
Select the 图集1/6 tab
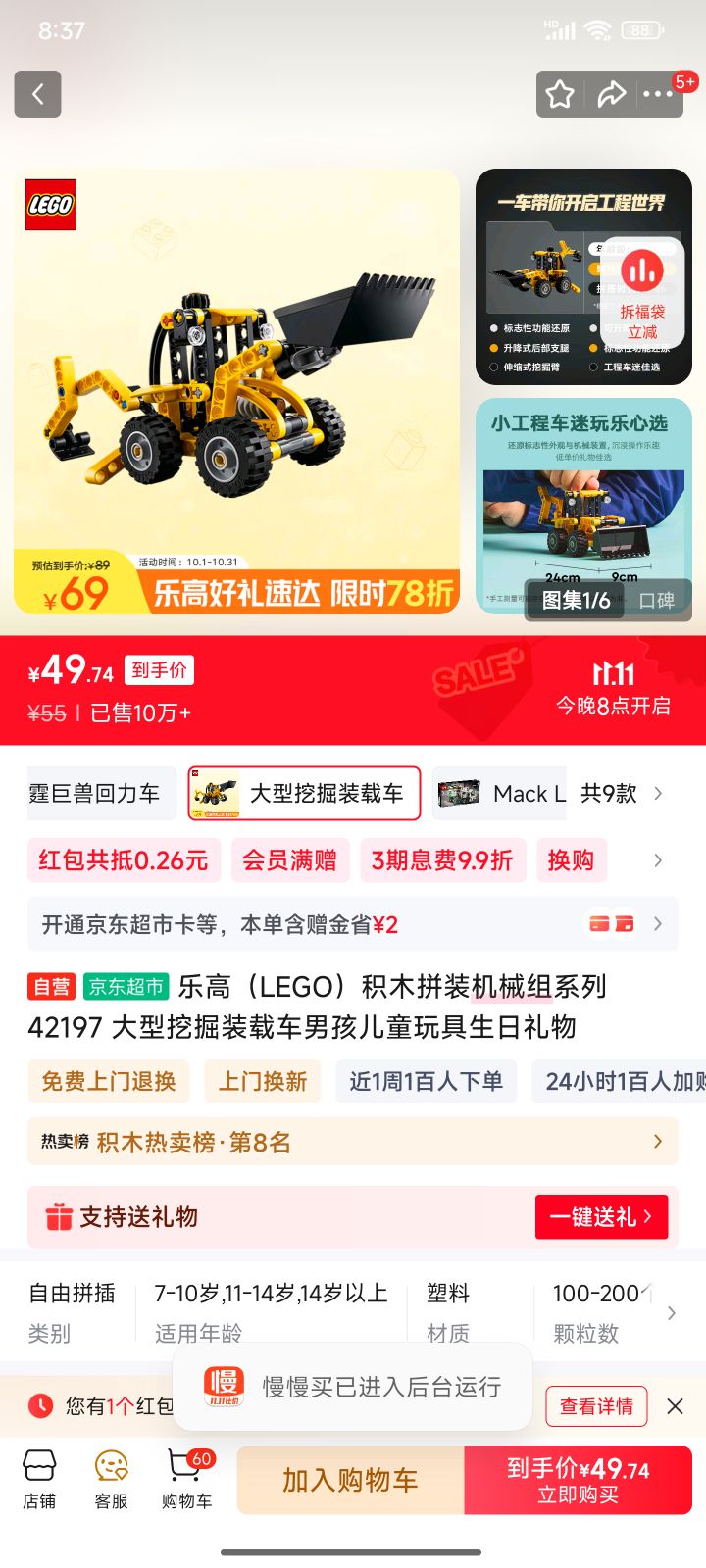pos(574,600)
